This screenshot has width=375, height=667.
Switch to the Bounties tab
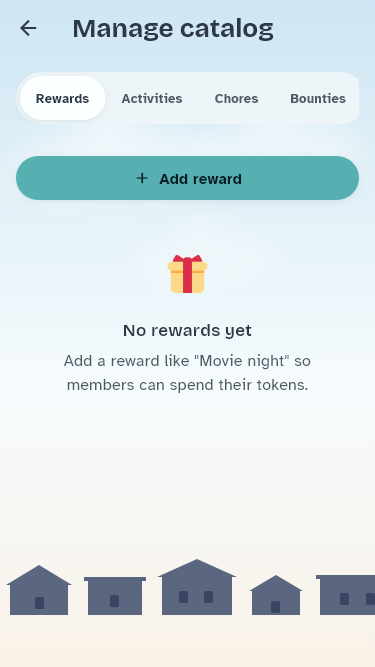click(318, 98)
